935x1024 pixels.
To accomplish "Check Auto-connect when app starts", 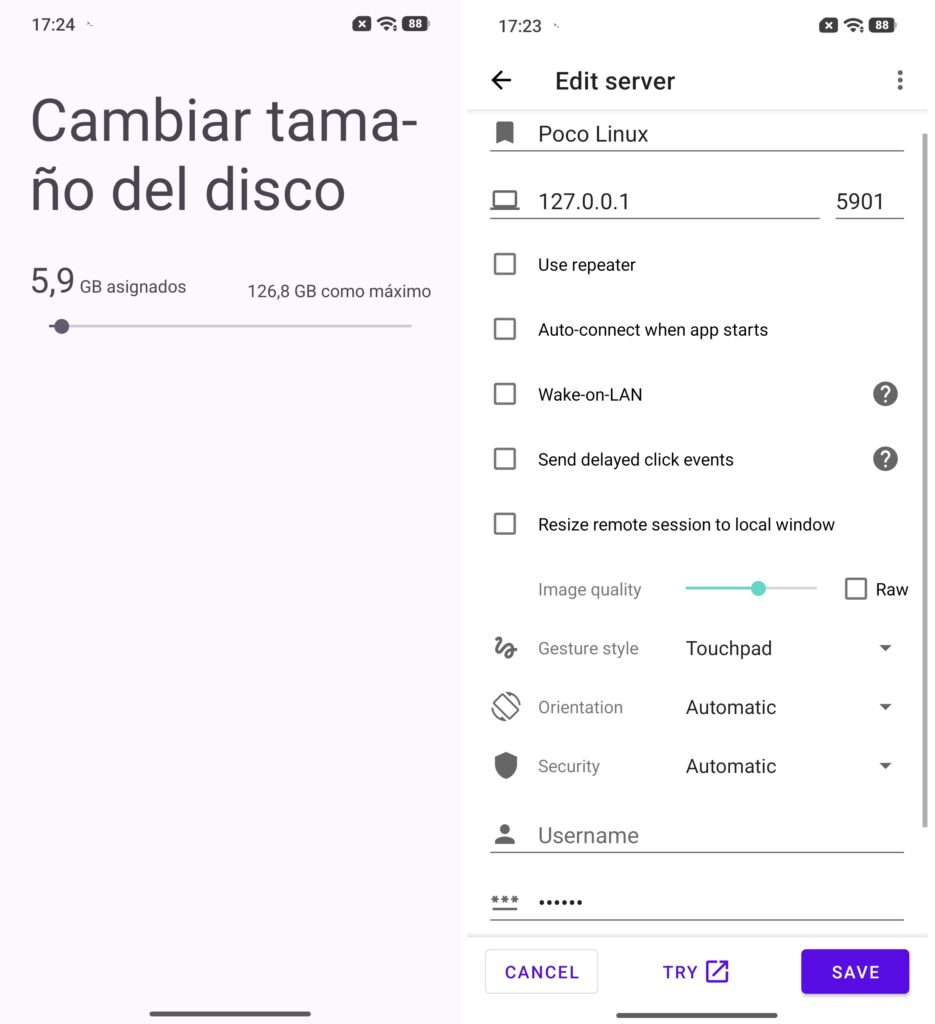I will pos(505,329).
